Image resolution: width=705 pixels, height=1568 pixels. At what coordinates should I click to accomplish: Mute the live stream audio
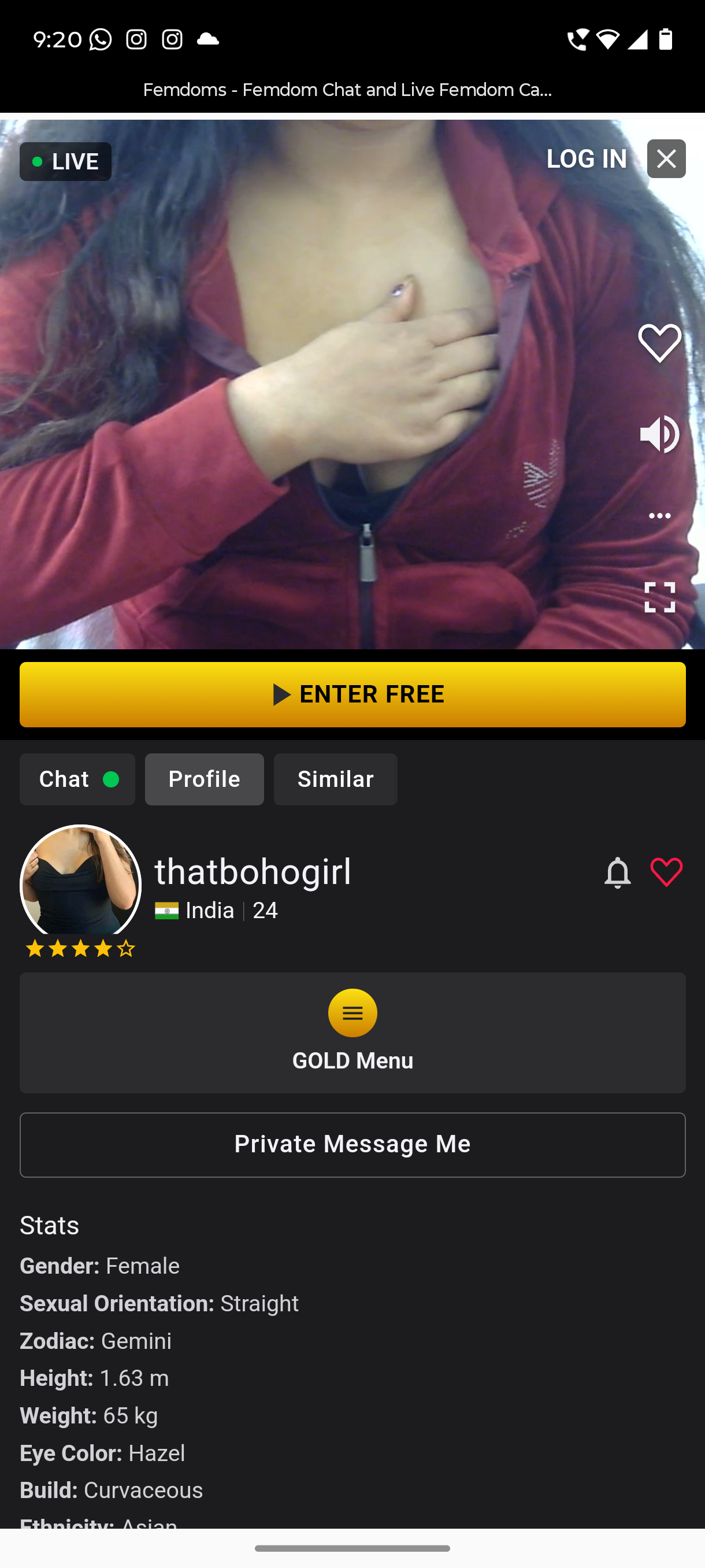coord(659,435)
